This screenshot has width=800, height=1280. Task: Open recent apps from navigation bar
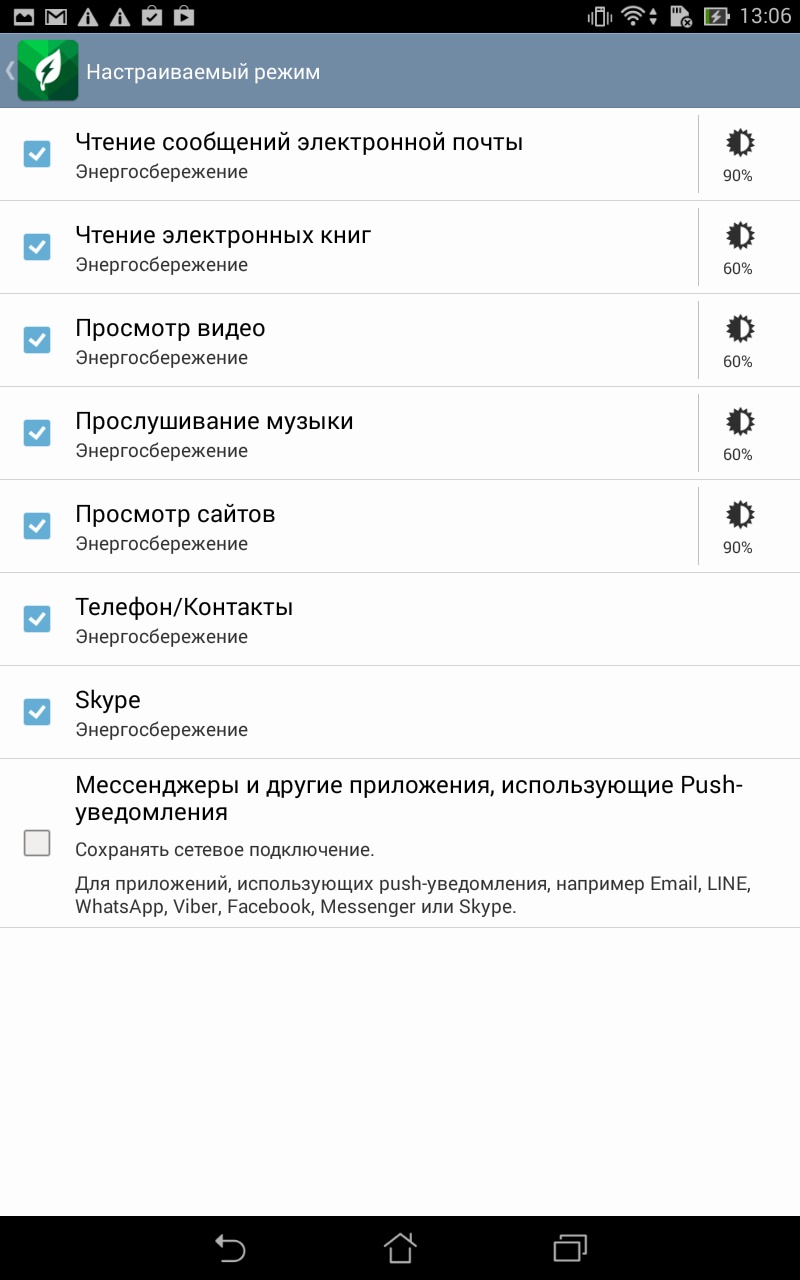point(569,1248)
